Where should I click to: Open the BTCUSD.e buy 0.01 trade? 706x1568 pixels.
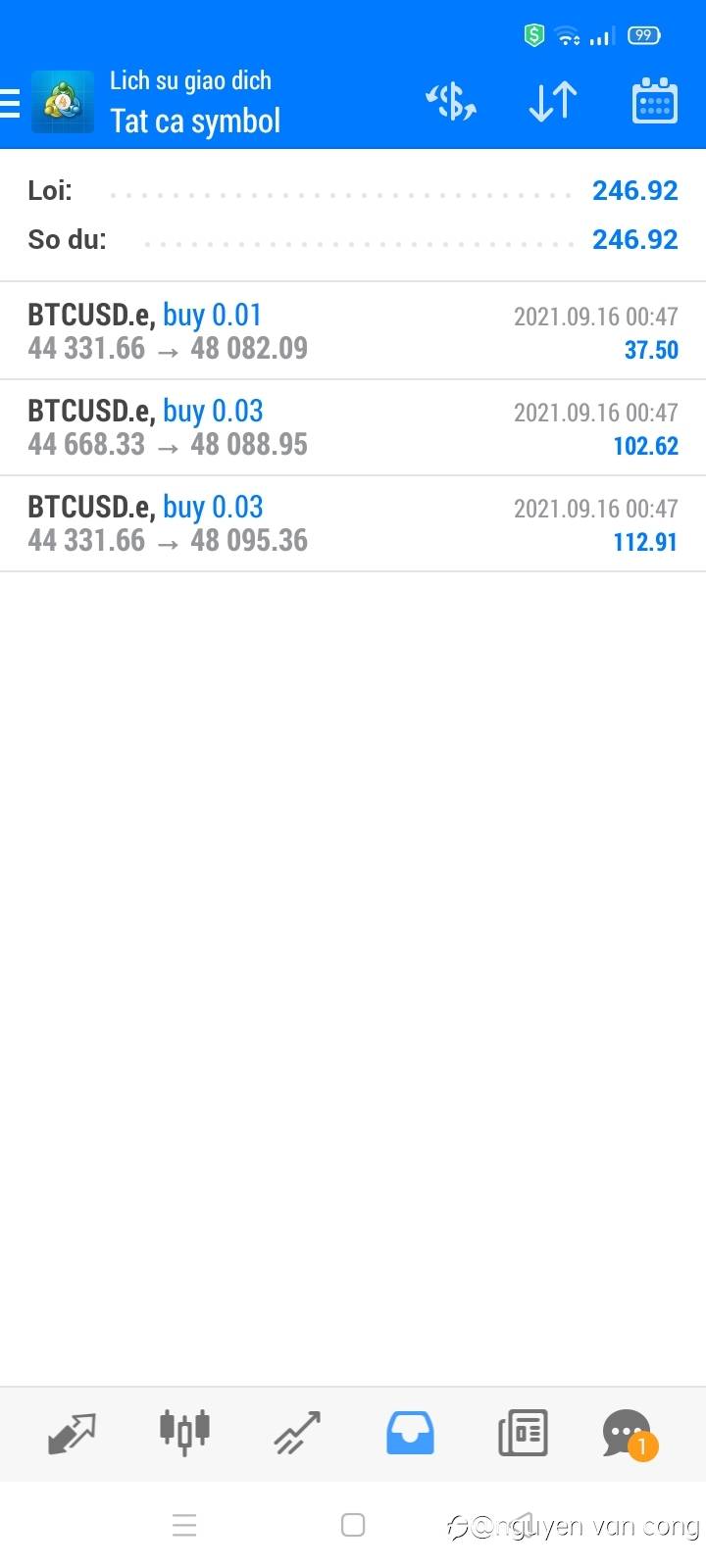point(353,331)
